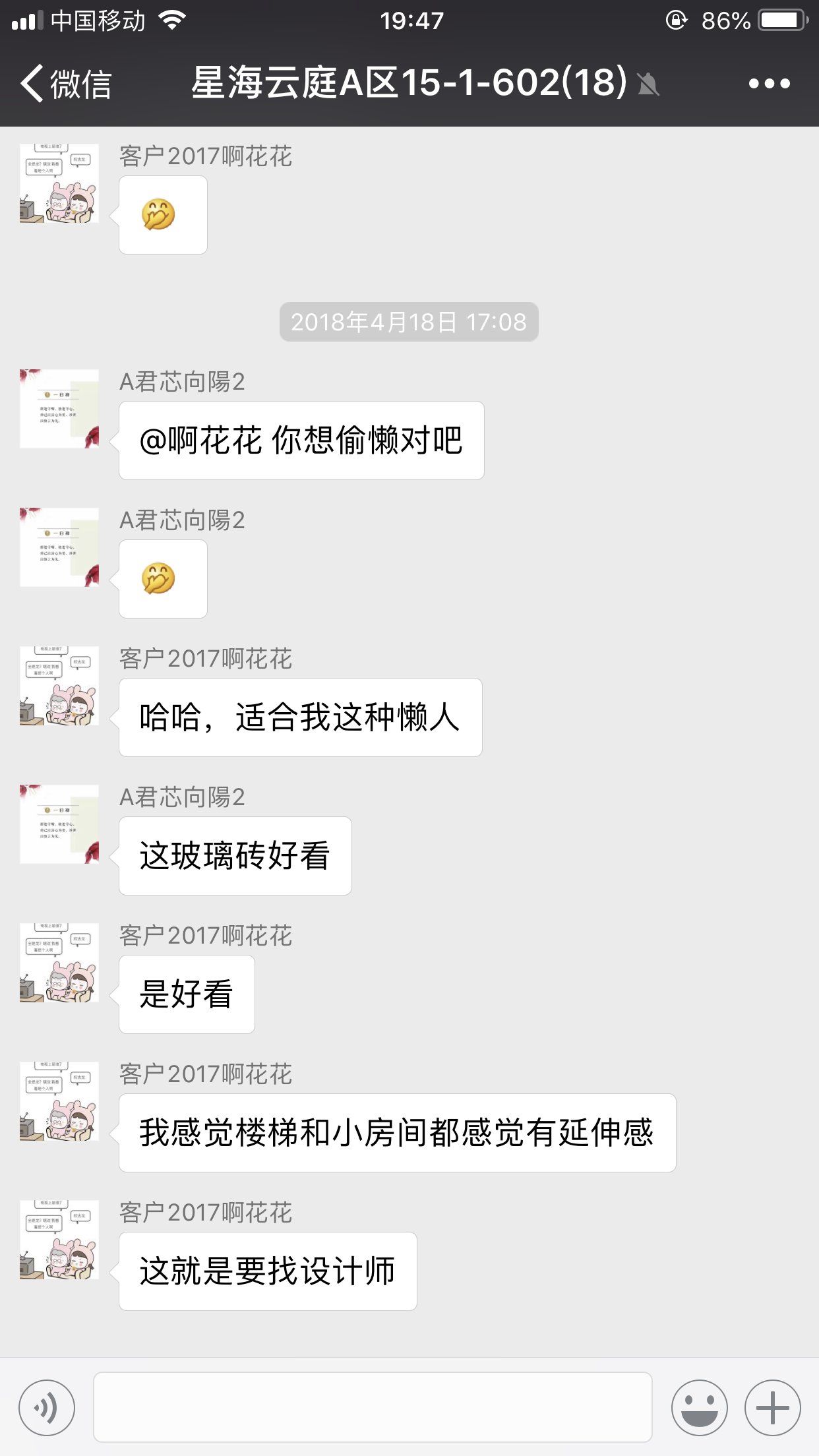This screenshot has height=1456, width=819.
Task: Open avatar of sender of 是好看
Action: tap(59, 963)
